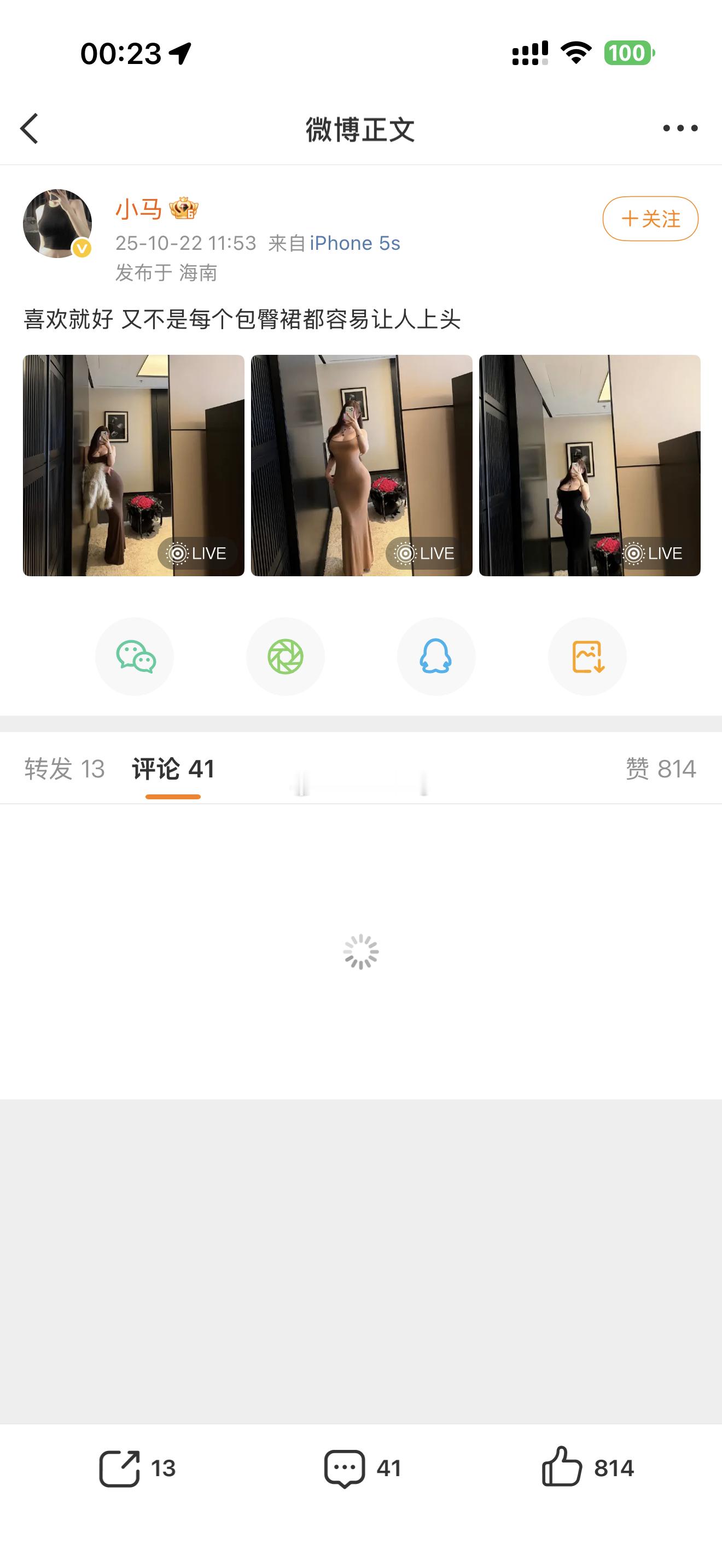Open the iPhone 5s source link

[x=355, y=243]
